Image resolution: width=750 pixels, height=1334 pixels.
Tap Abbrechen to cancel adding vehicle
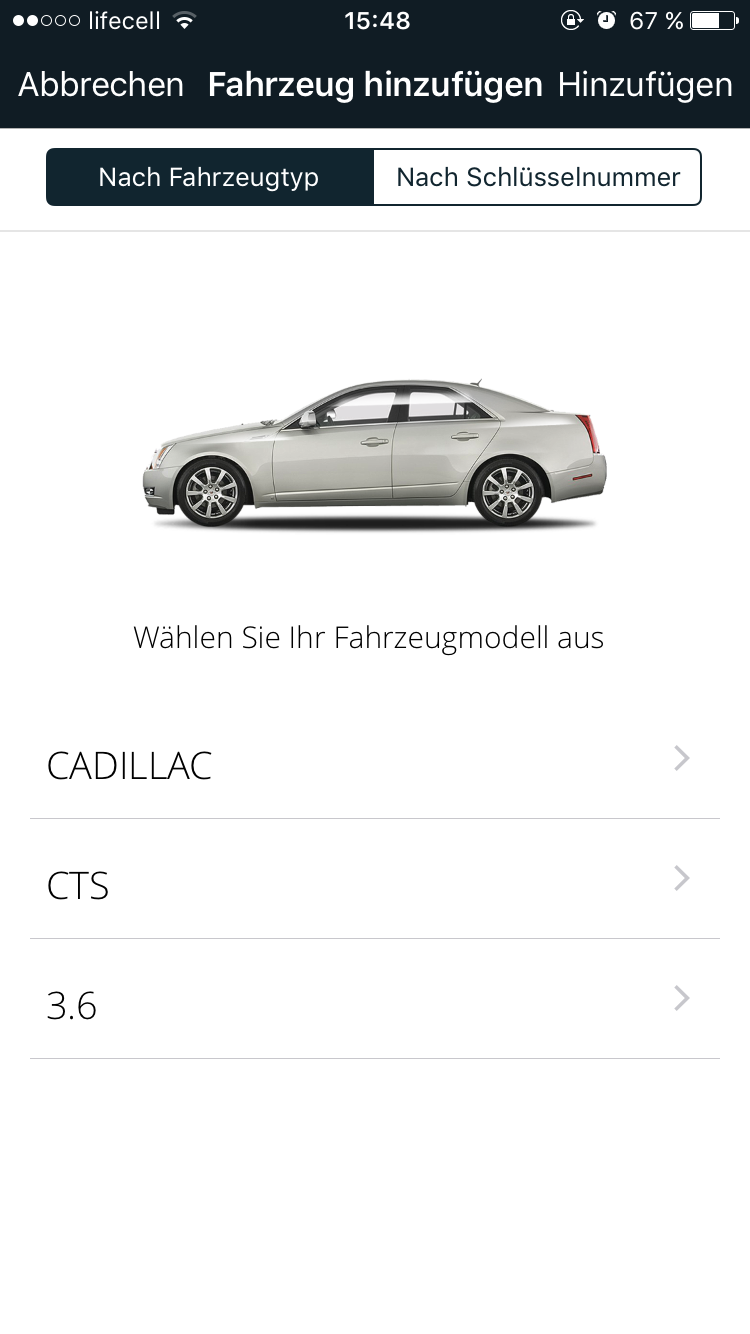(101, 85)
